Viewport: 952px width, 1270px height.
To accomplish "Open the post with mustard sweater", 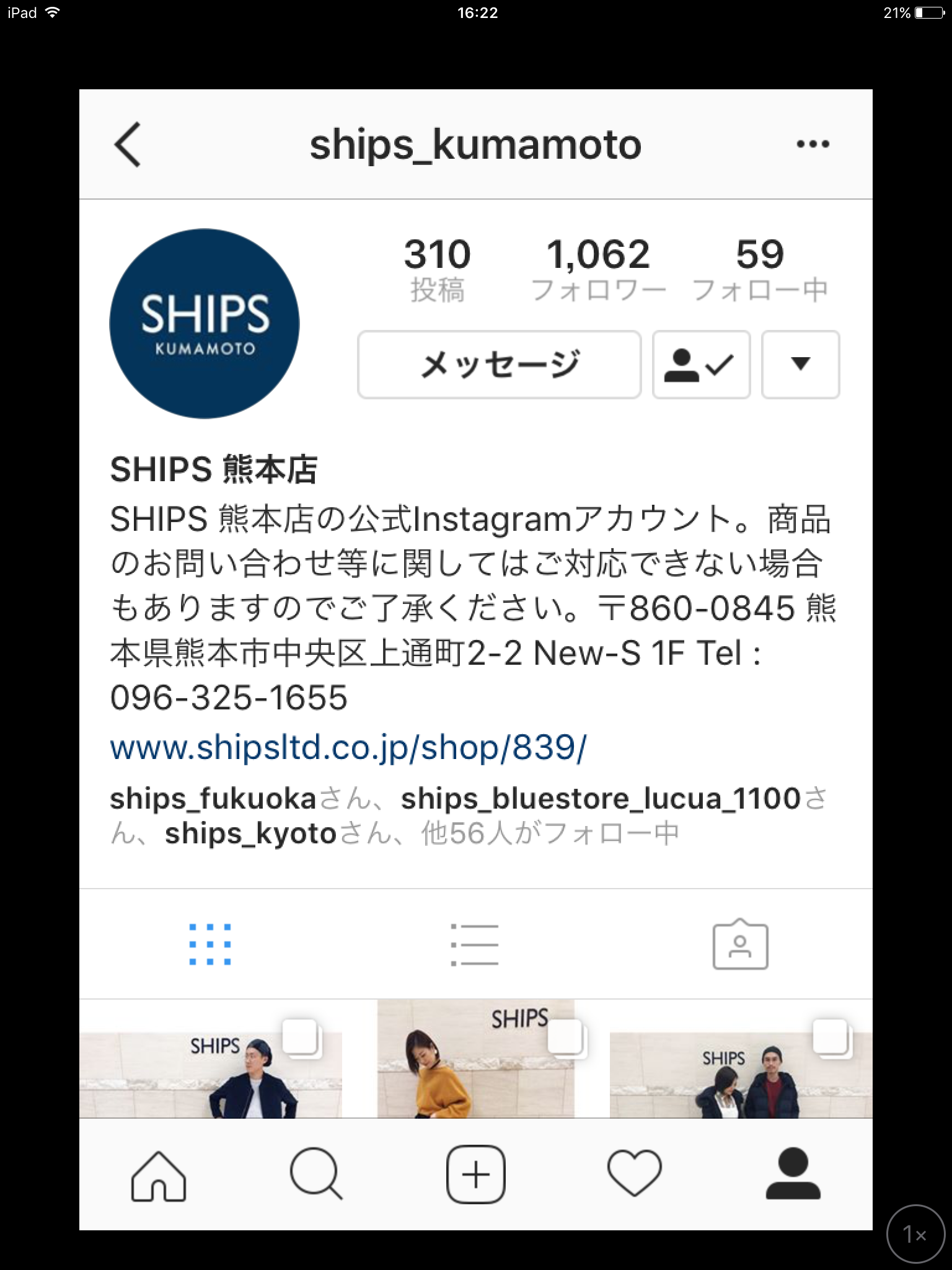I will pos(475,1059).
